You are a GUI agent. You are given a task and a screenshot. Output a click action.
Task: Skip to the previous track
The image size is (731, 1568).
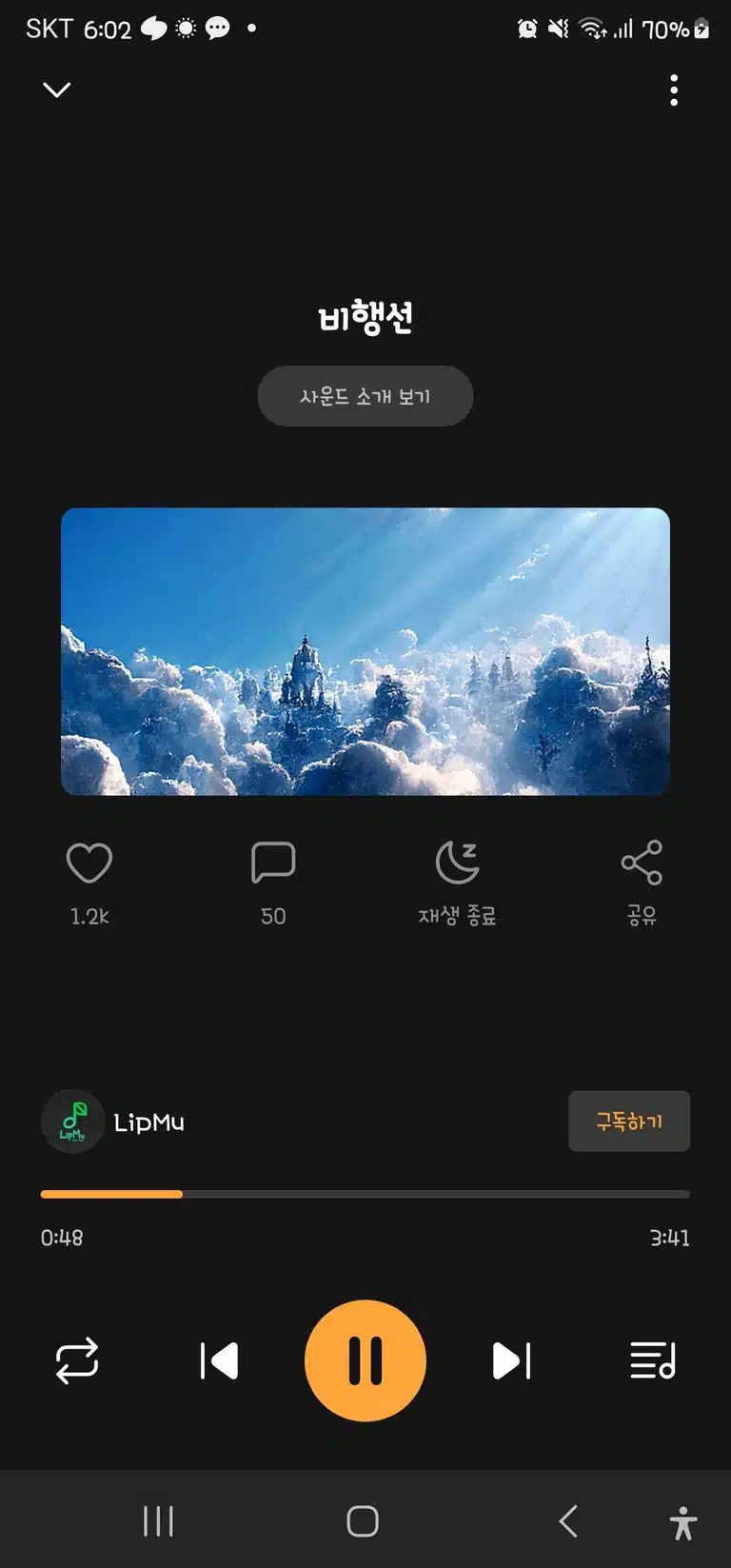pyautogui.click(x=219, y=1360)
